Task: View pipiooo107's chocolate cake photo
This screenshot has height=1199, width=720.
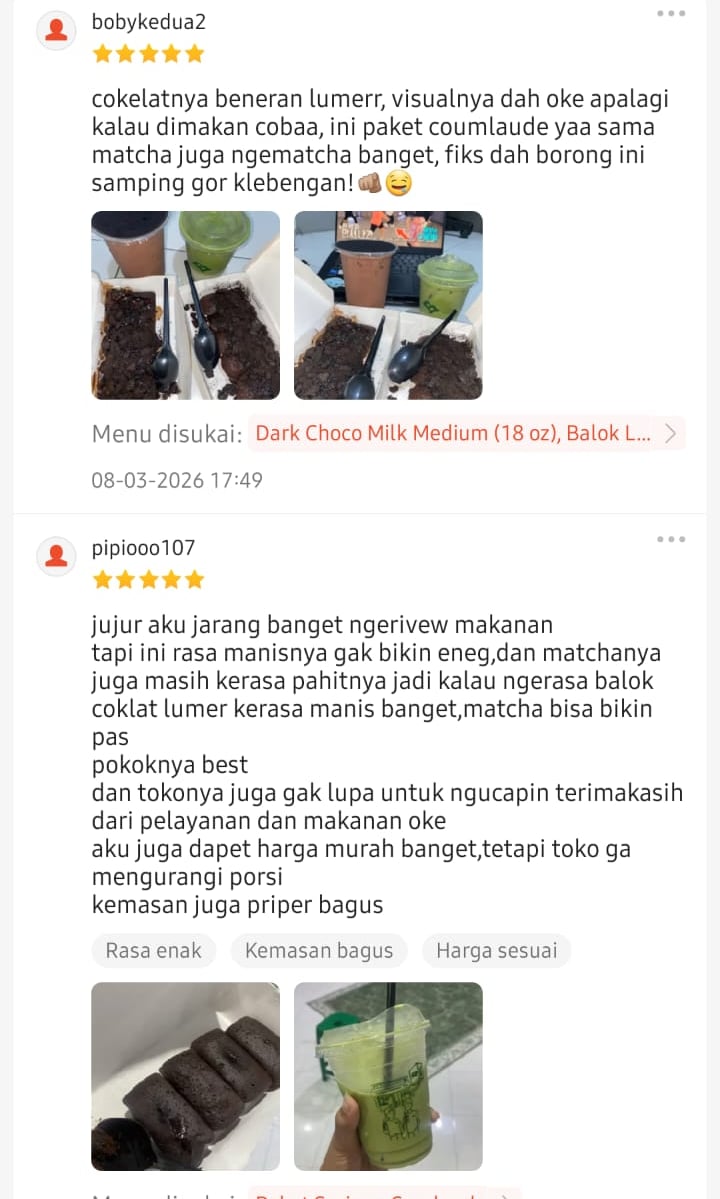Action: click(185, 1076)
